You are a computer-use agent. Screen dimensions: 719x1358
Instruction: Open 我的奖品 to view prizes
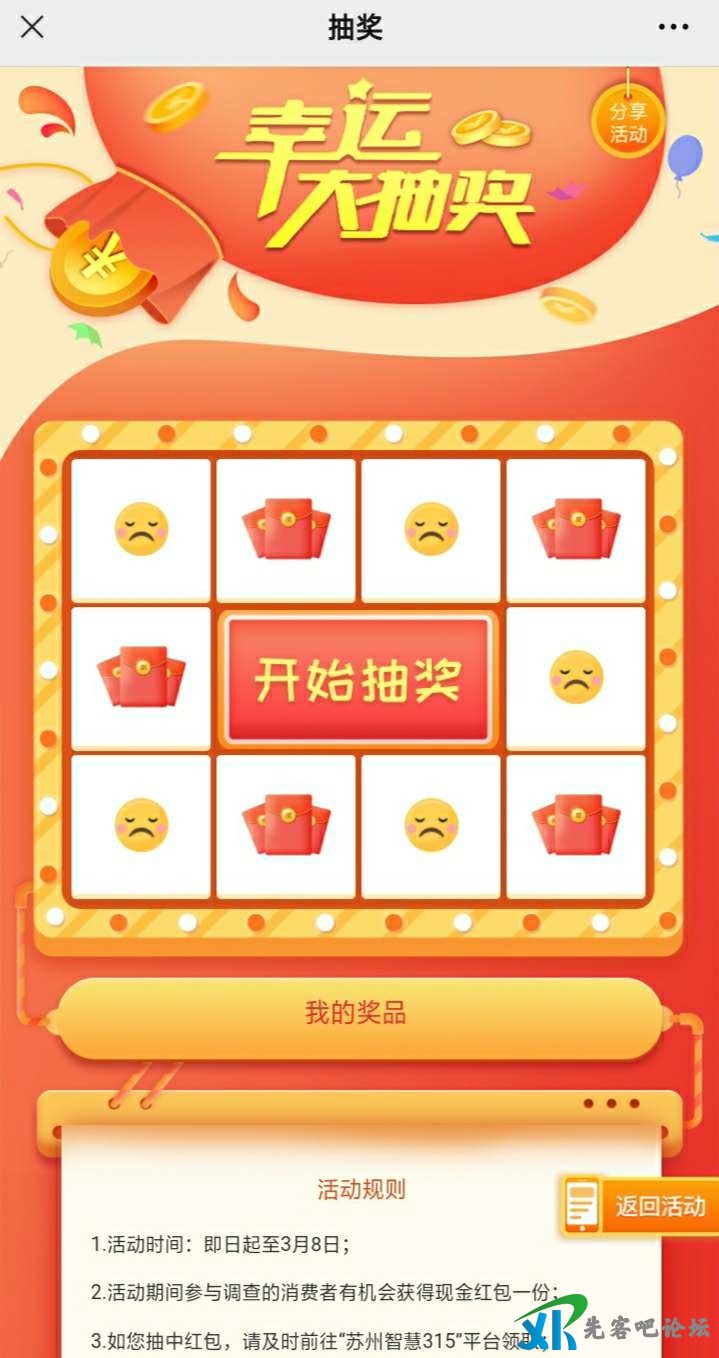[x=358, y=1013]
